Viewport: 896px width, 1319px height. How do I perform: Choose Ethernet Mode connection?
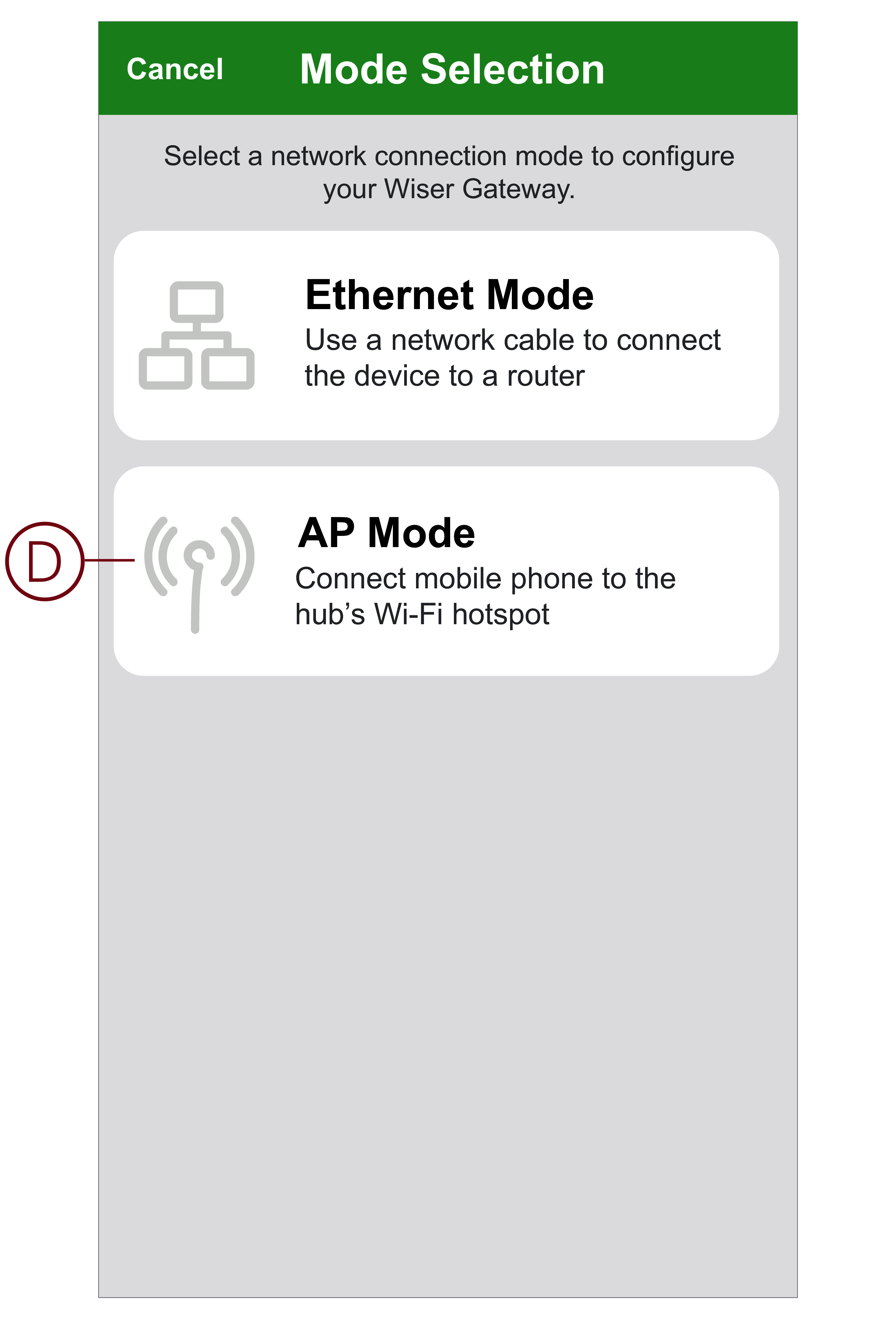click(446, 335)
